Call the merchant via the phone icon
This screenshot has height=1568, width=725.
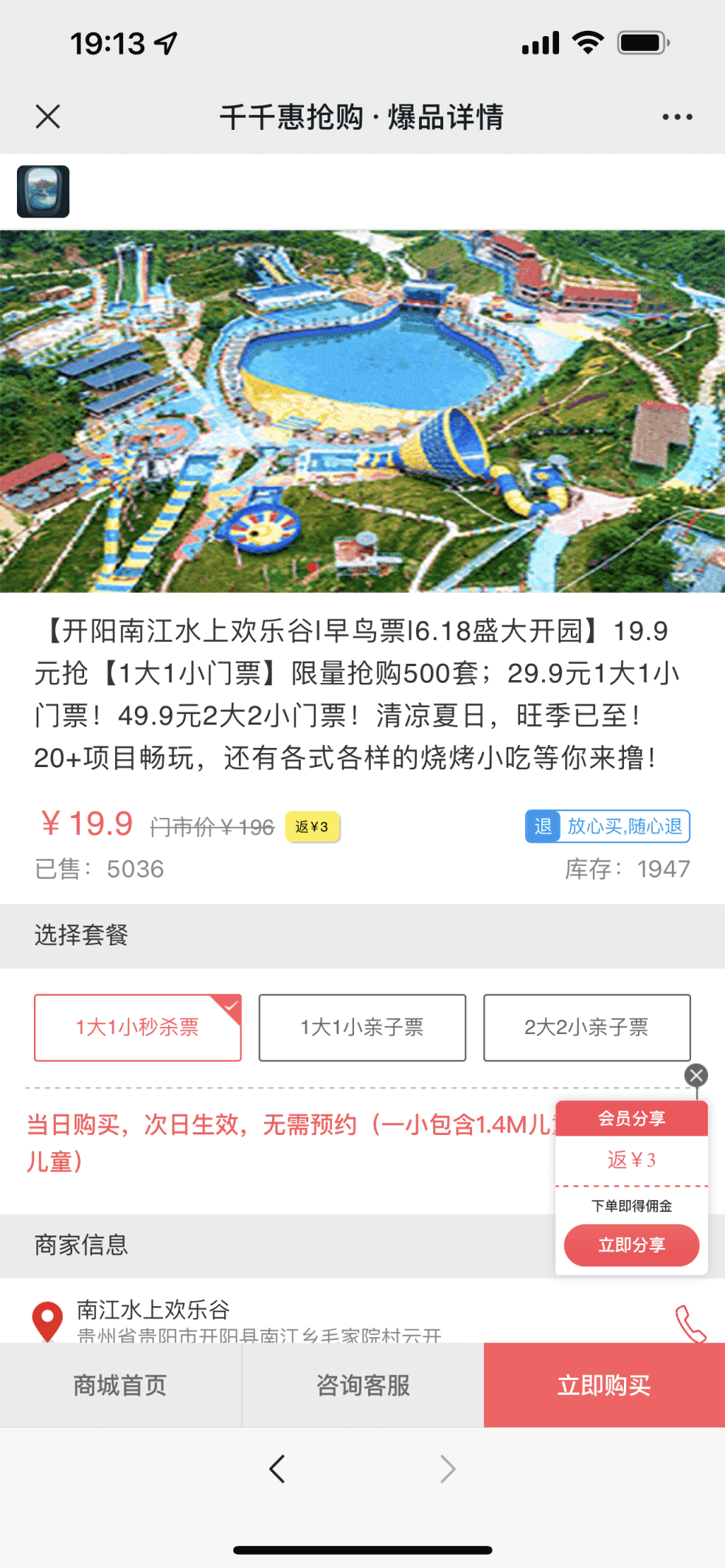pyautogui.click(x=690, y=1324)
